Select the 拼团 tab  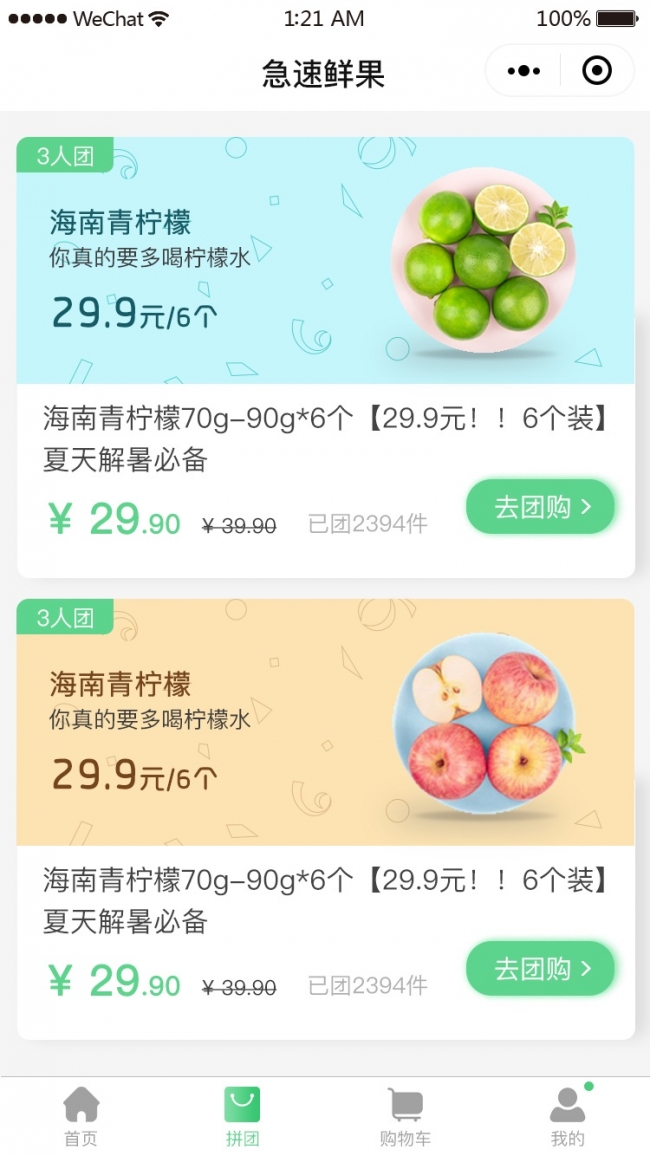(242, 1116)
